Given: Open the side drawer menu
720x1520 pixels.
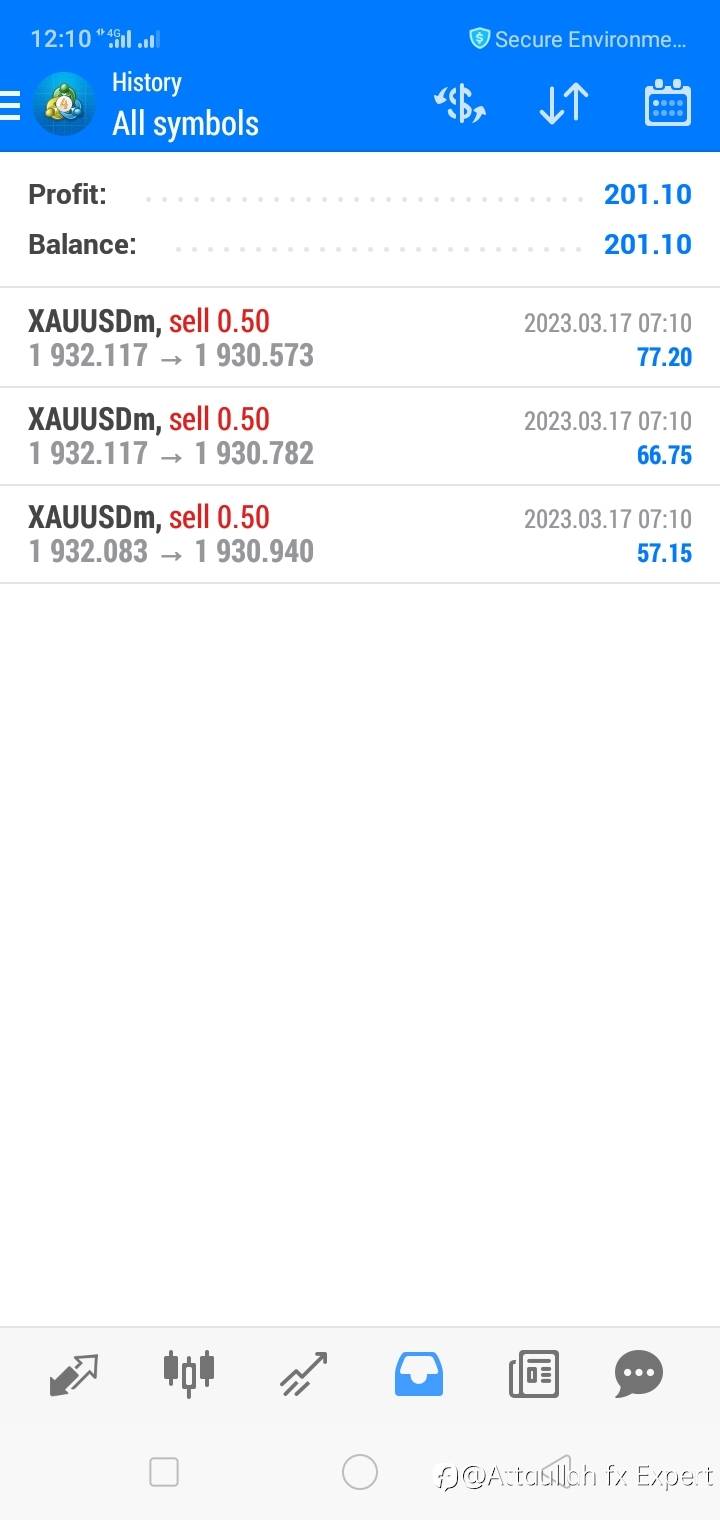Looking at the screenshot, I should (11, 105).
